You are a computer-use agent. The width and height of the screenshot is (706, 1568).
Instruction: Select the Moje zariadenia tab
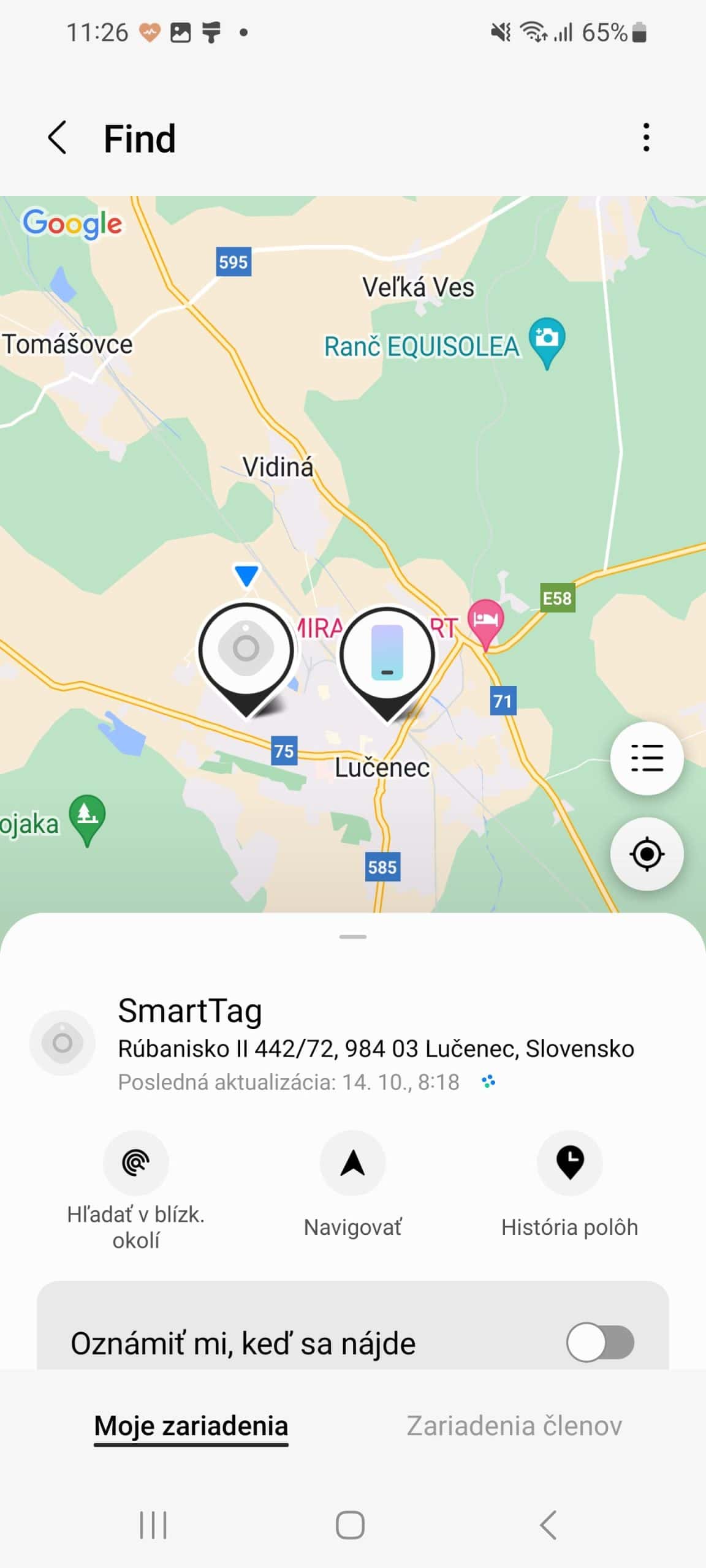[191, 1426]
